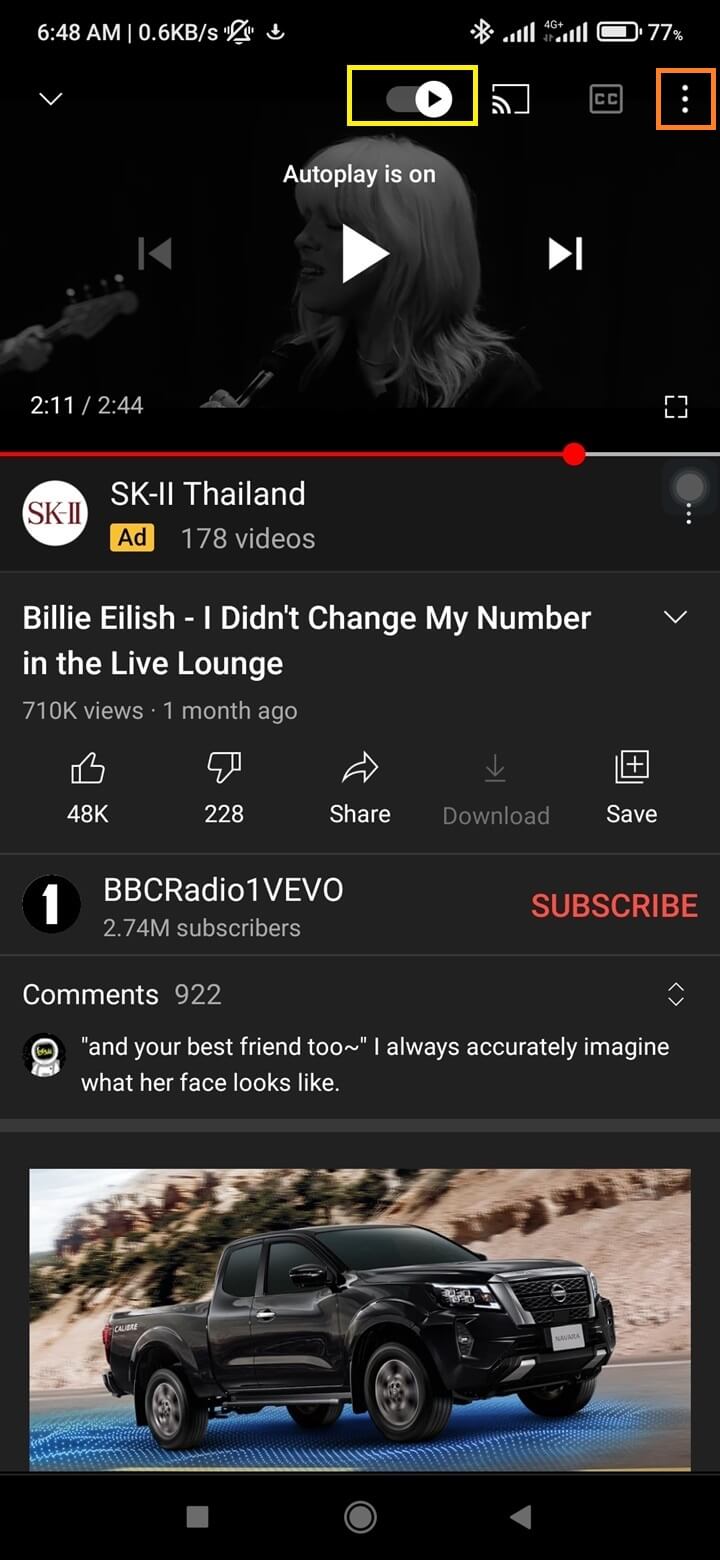Skip to the next video
The image size is (720, 1560).
[x=565, y=254]
